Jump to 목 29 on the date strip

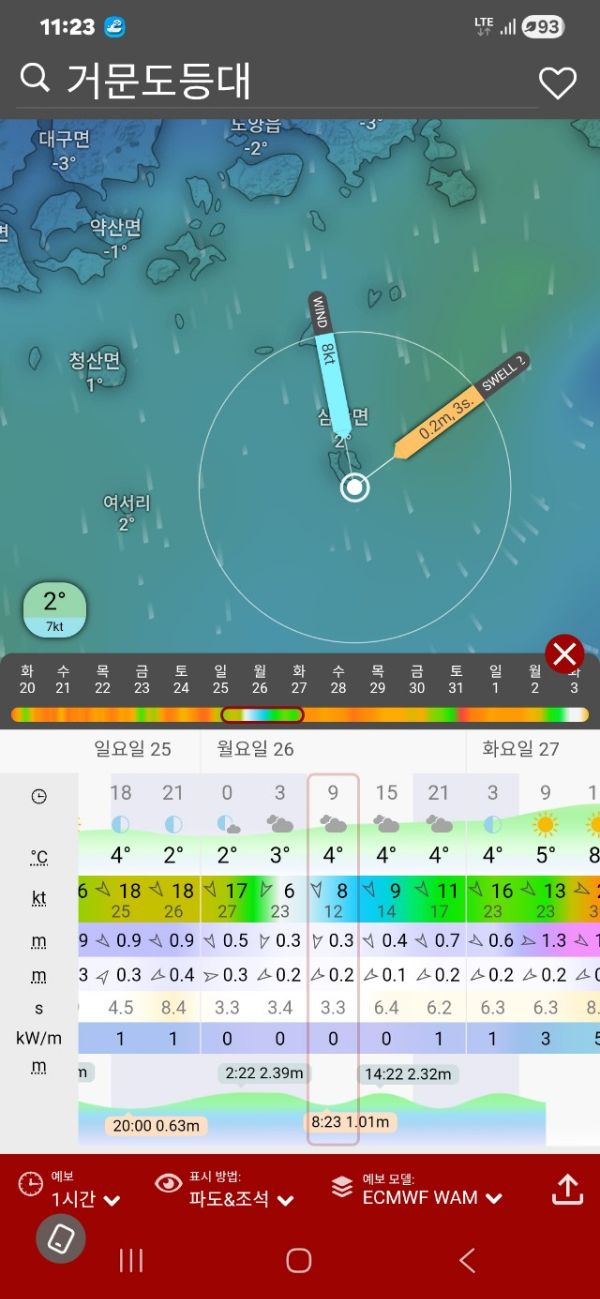click(x=377, y=679)
